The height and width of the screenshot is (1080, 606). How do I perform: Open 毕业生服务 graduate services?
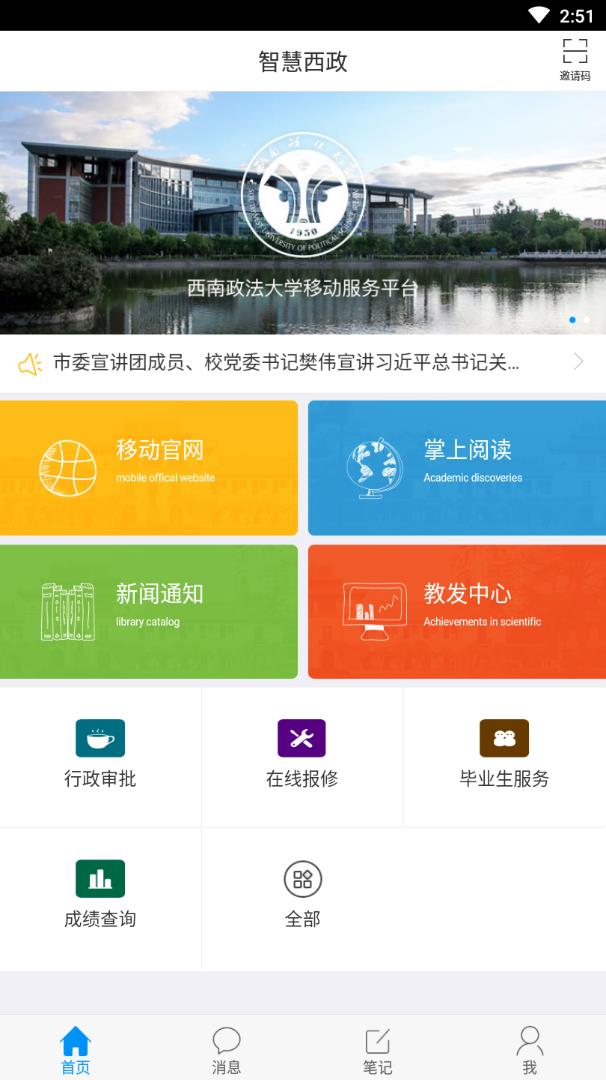click(504, 756)
